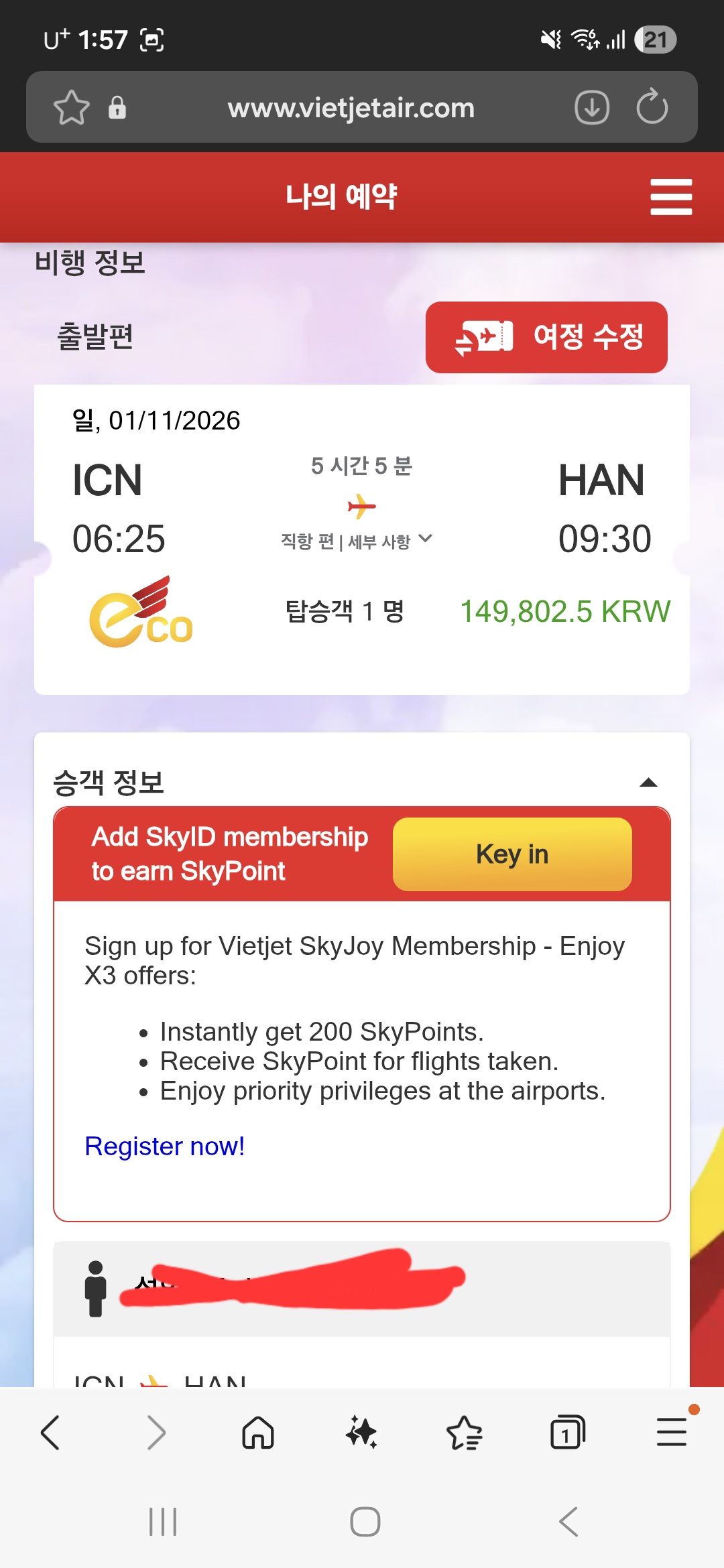Tap the 여정 수정 button
This screenshot has width=724, height=1568.
click(x=546, y=337)
